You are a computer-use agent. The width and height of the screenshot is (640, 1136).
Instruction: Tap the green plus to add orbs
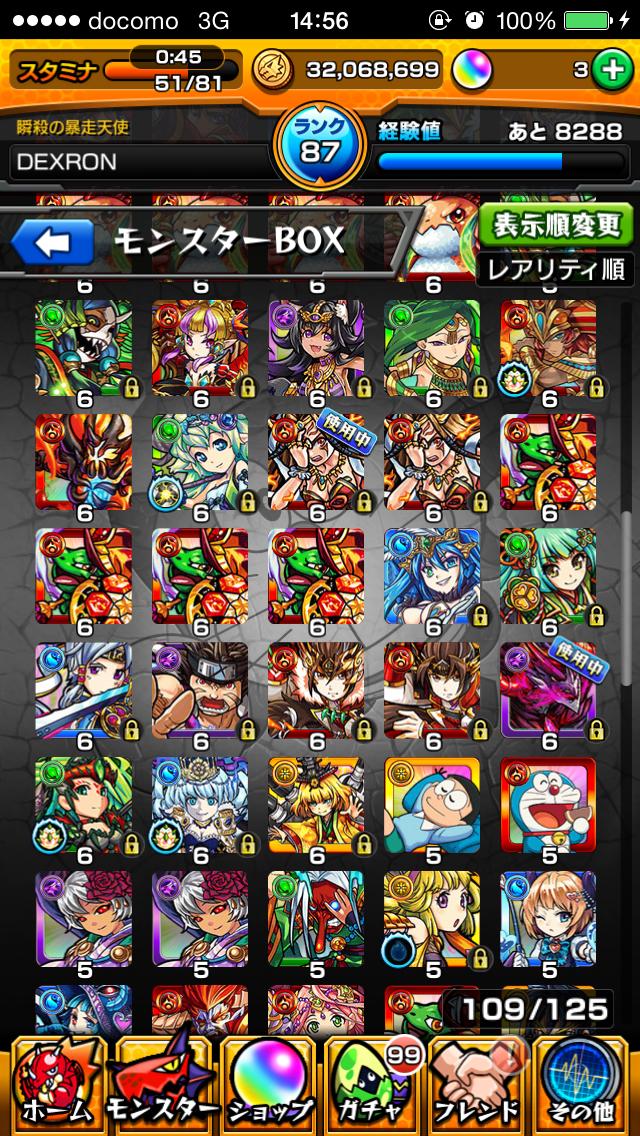(x=609, y=69)
